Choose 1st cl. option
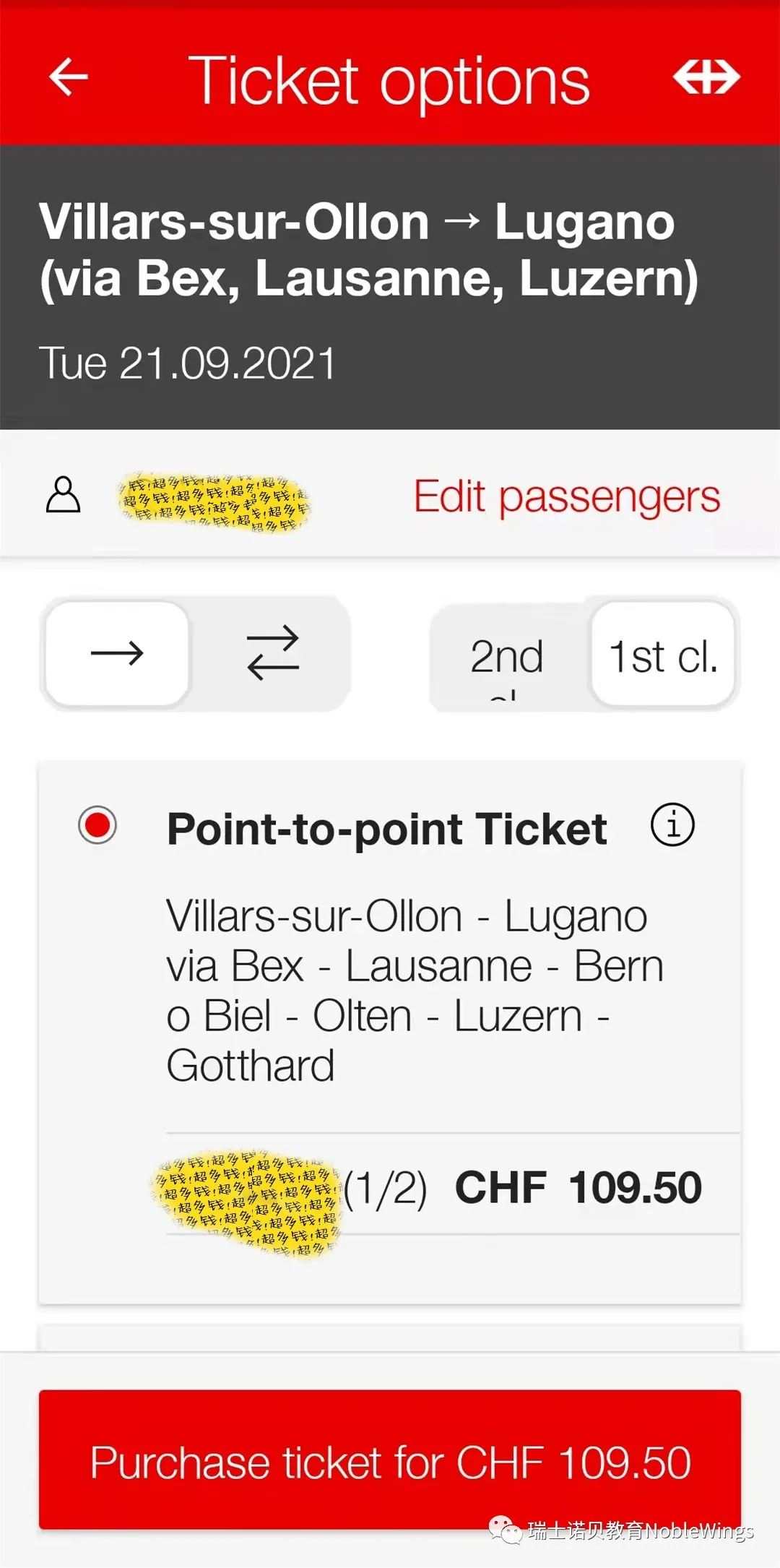The height and width of the screenshot is (1568, 780). [x=663, y=653]
